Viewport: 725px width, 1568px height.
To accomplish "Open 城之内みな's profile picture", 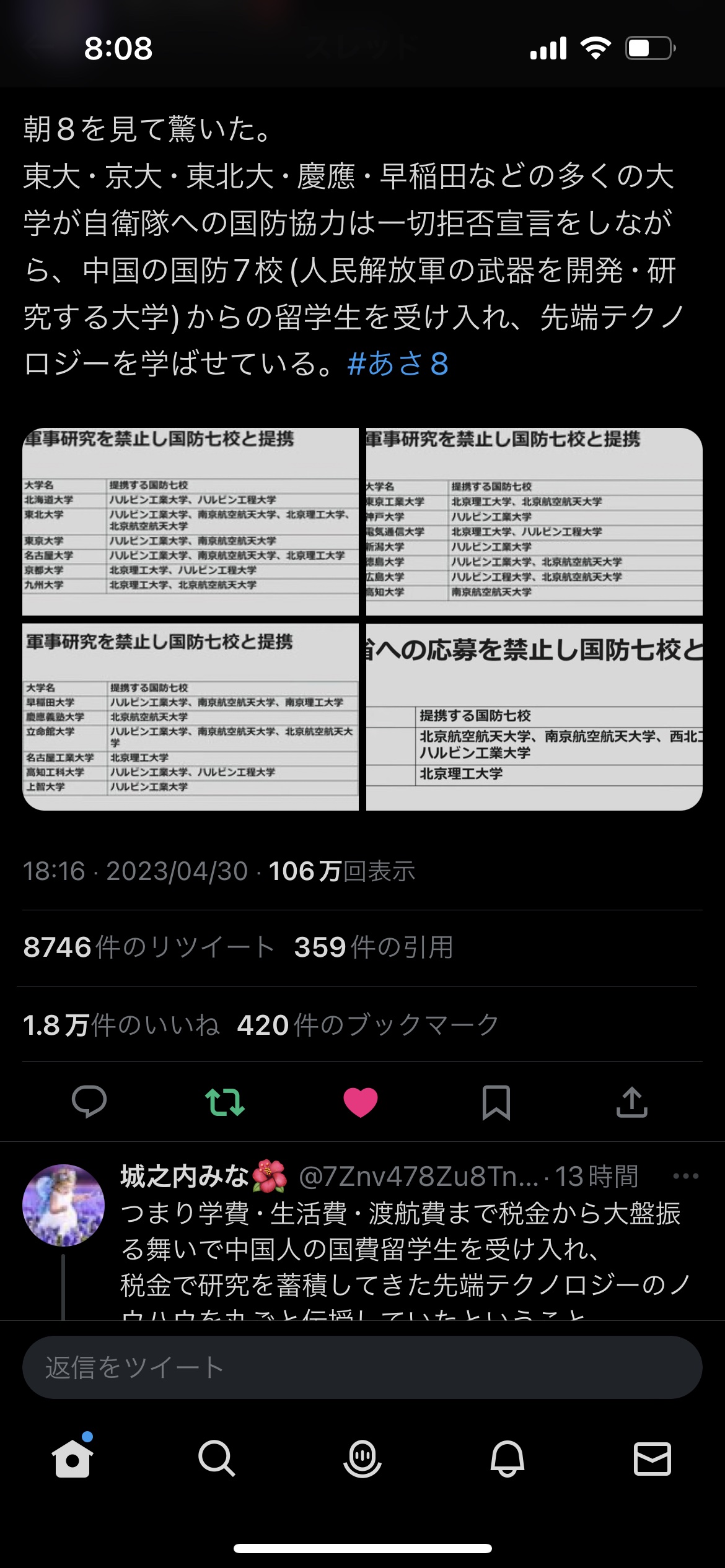I will pyautogui.click(x=63, y=1205).
